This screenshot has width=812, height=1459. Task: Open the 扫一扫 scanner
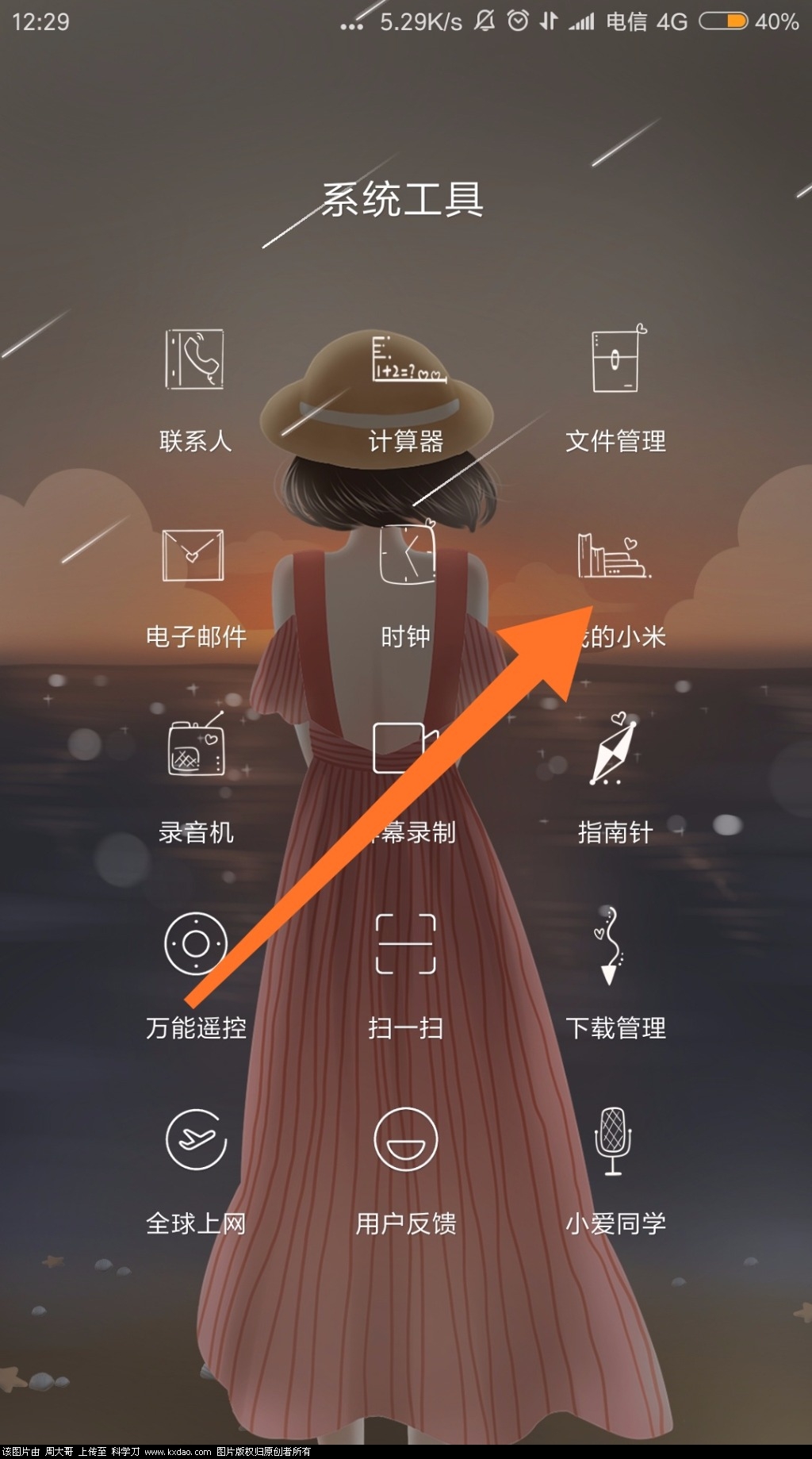pyautogui.click(x=406, y=944)
